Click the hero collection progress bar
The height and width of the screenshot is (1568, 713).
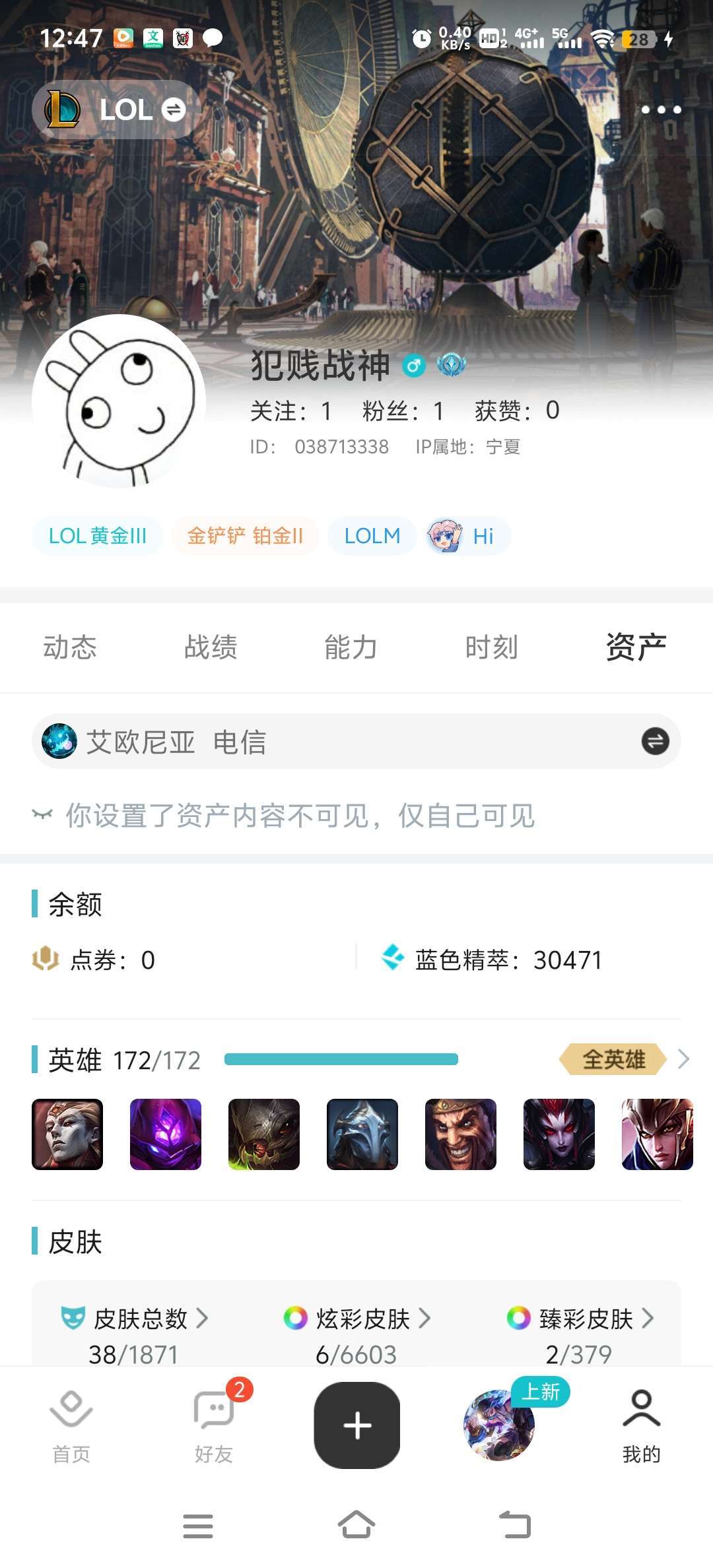pyautogui.click(x=342, y=1059)
